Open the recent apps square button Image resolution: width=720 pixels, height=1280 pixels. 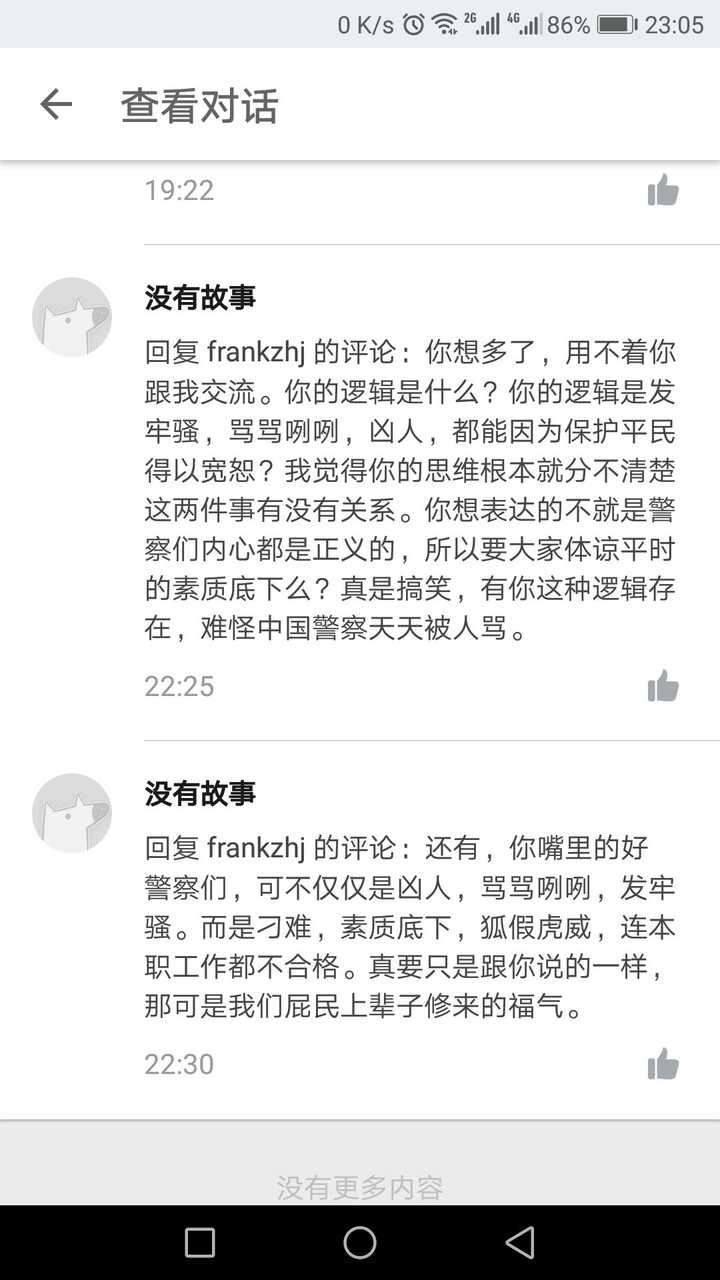tap(200, 1242)
